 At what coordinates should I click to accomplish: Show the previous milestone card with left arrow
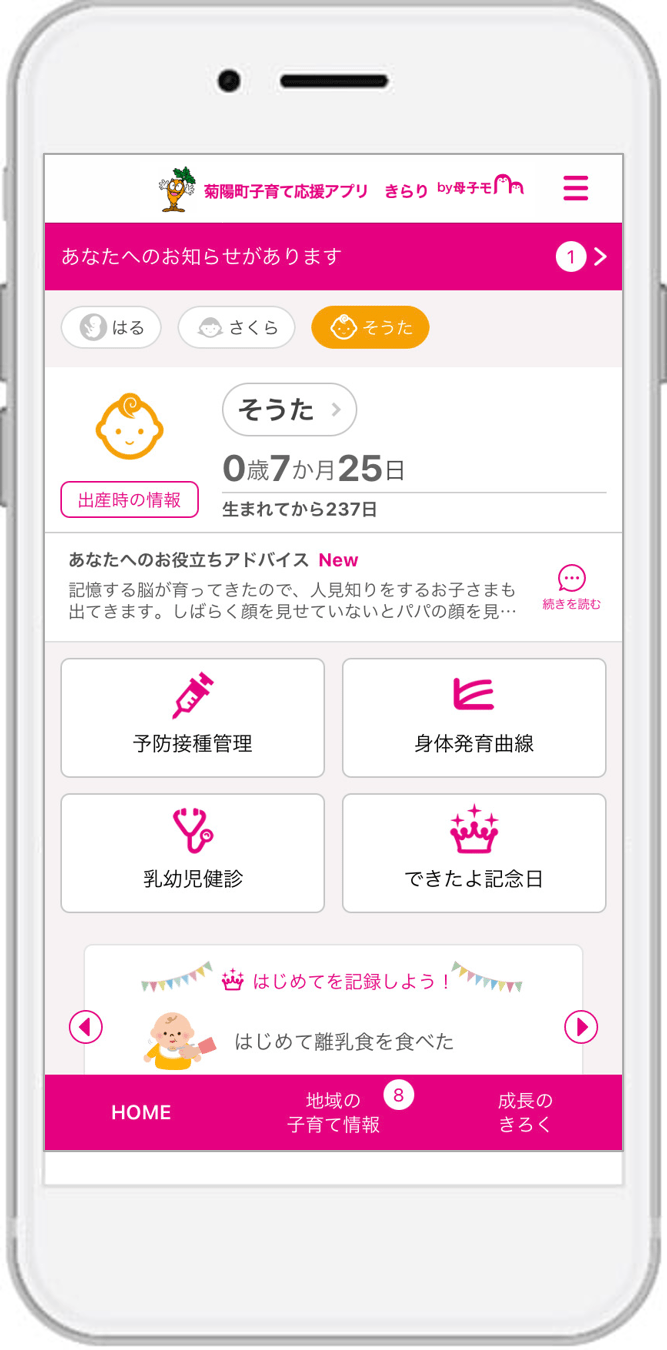[x=86, y=1026]
